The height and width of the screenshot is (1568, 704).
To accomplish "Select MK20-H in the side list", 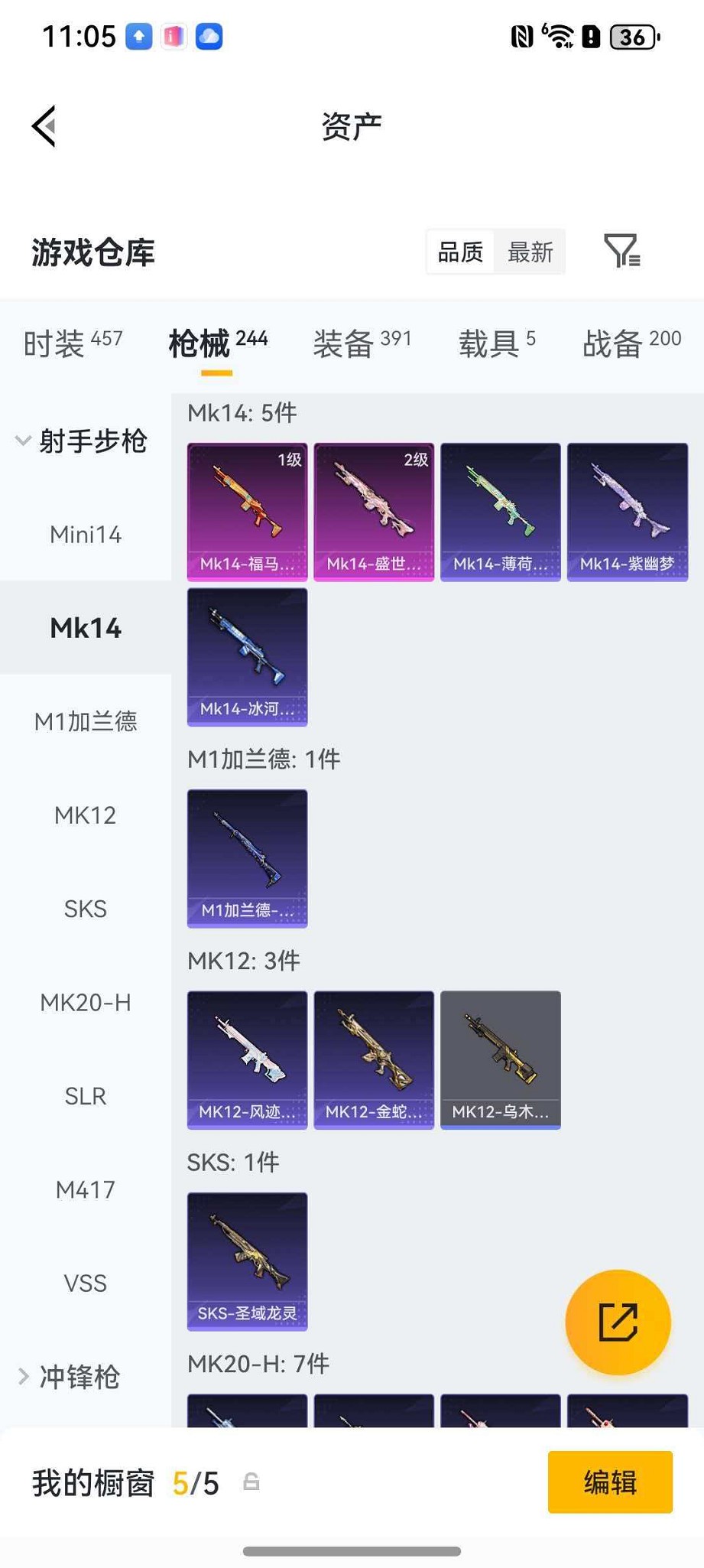I will pyautogui.click(x=86, y=1003).
